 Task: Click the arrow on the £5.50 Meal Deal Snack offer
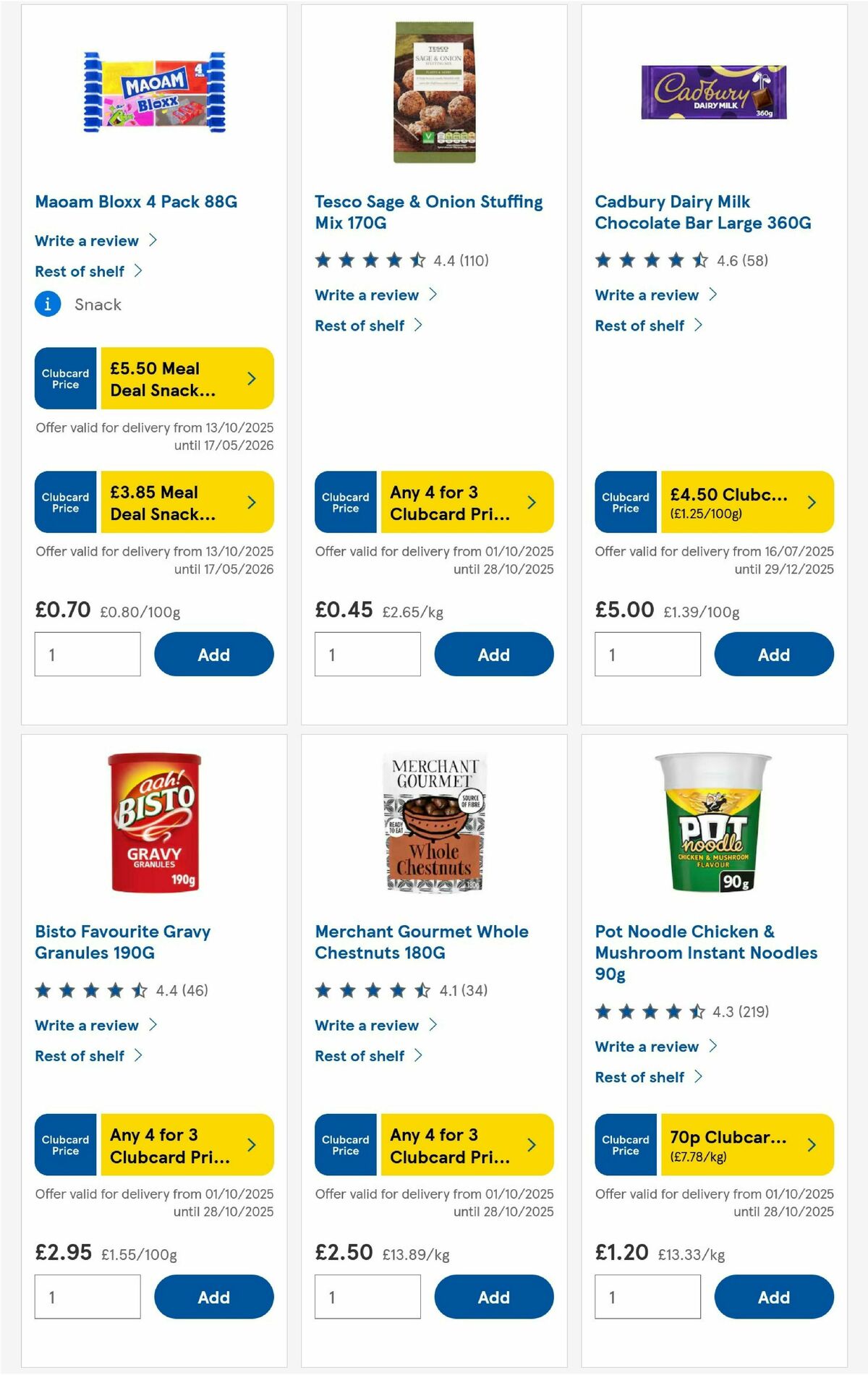(253, 378)
